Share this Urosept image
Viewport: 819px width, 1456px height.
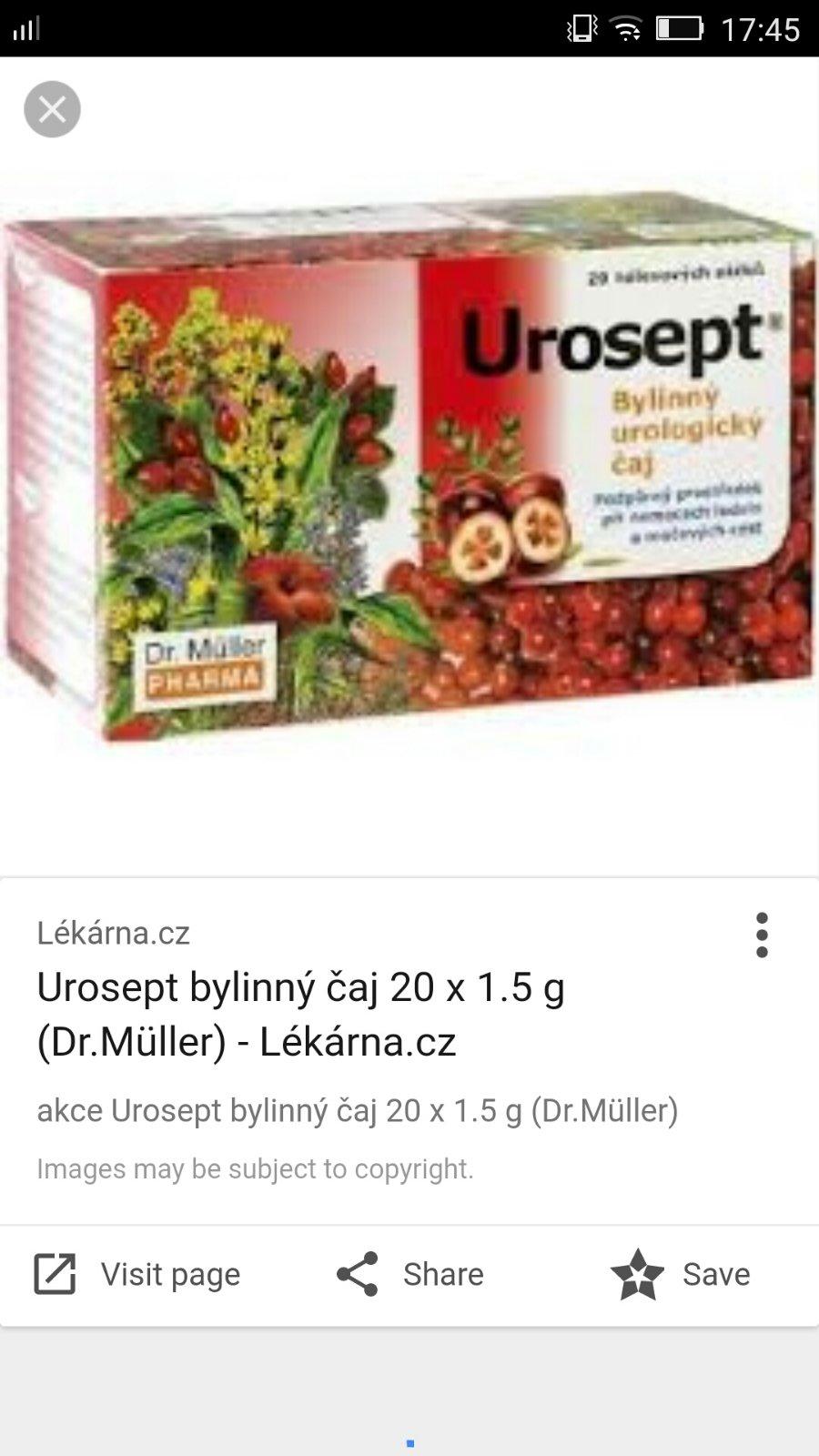pyautogui.click(x=409, y=1274)
